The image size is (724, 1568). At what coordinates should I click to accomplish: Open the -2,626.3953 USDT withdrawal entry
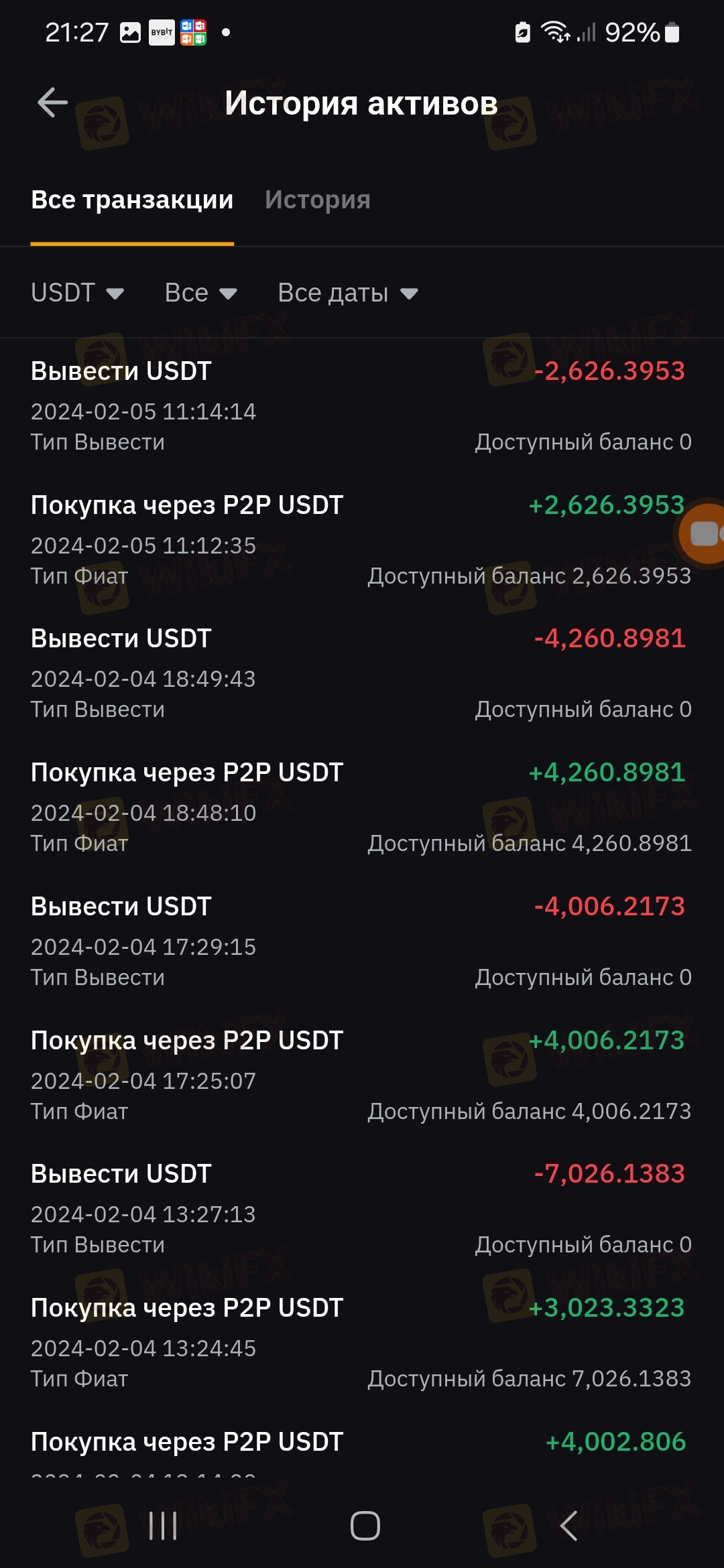pyautogui.click(x=361, y=405)
